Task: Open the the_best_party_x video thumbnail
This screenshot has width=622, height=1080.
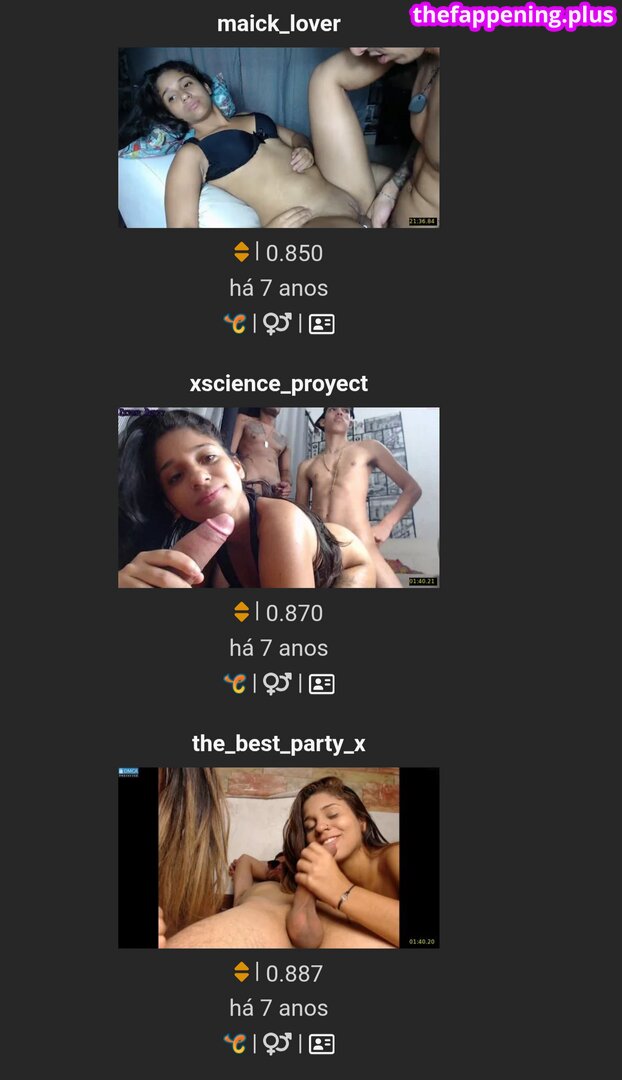Action: (278, 857)
